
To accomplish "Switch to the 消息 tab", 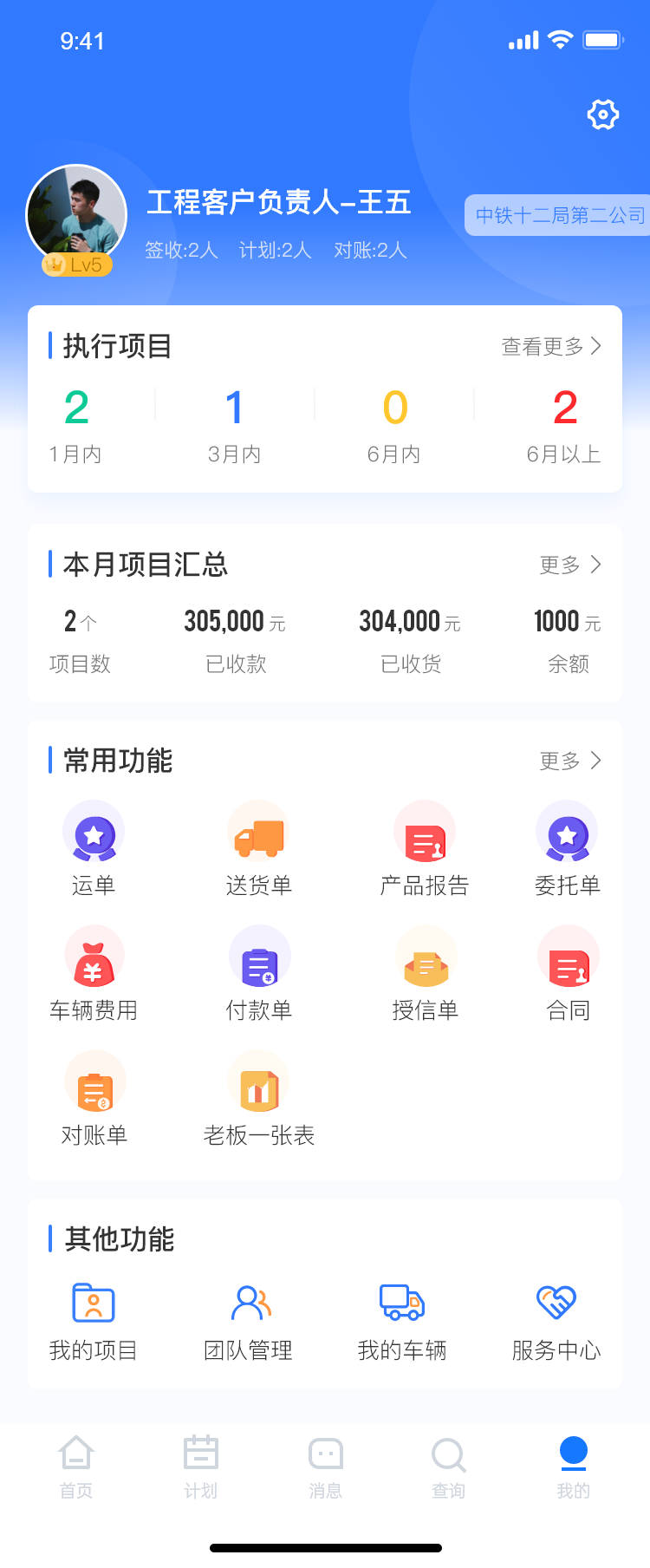I will [x=325, y=1466].
